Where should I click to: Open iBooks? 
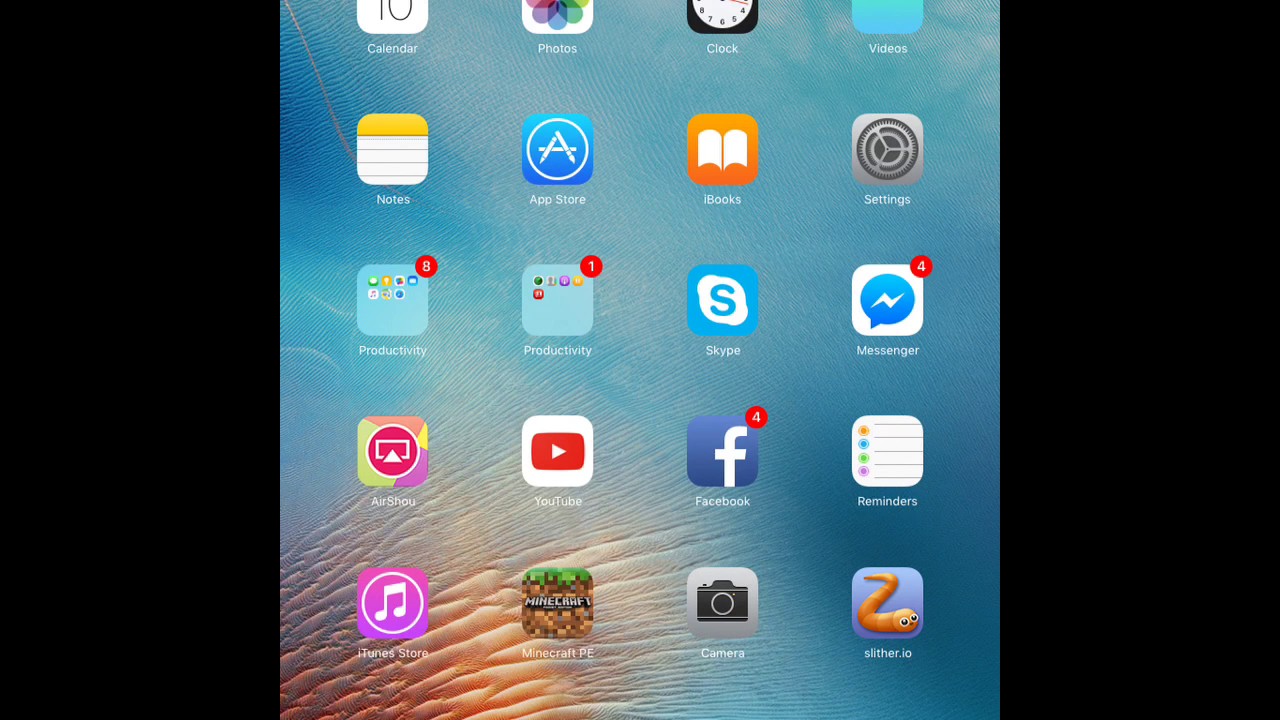(722, 150)
